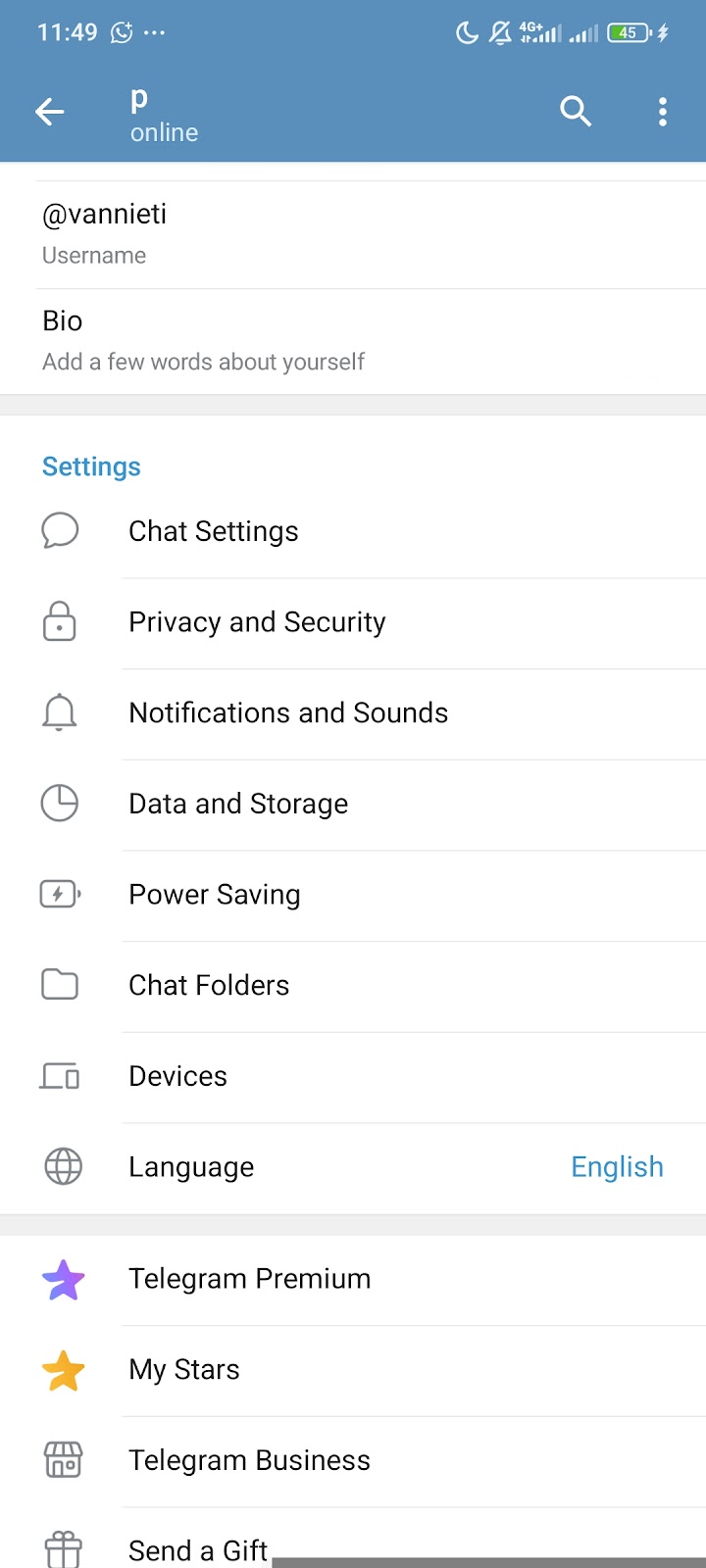Open Chat Folders

click(x=353, y=985)
